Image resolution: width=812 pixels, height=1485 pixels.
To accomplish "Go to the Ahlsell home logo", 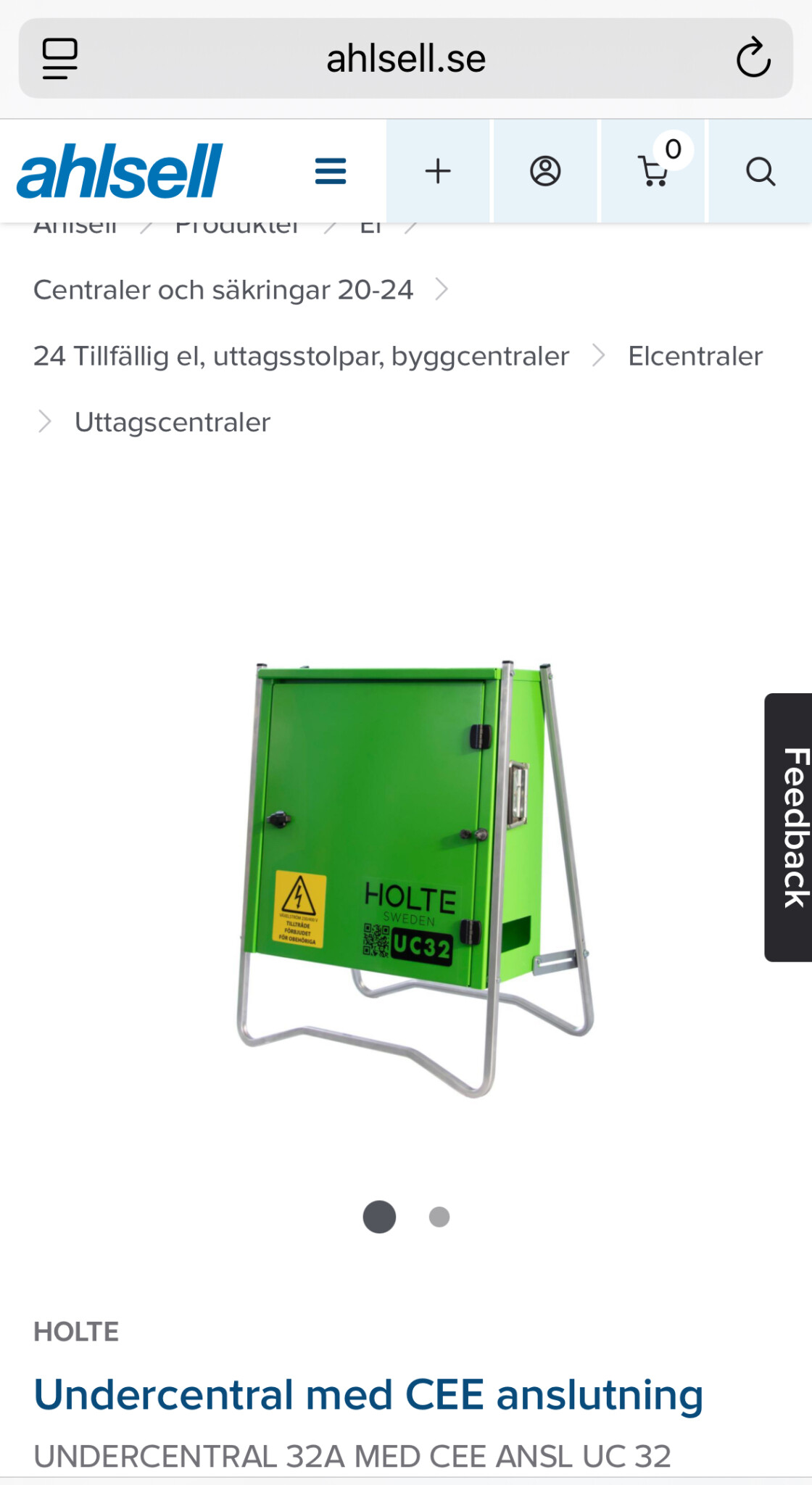I will point(120,171).
